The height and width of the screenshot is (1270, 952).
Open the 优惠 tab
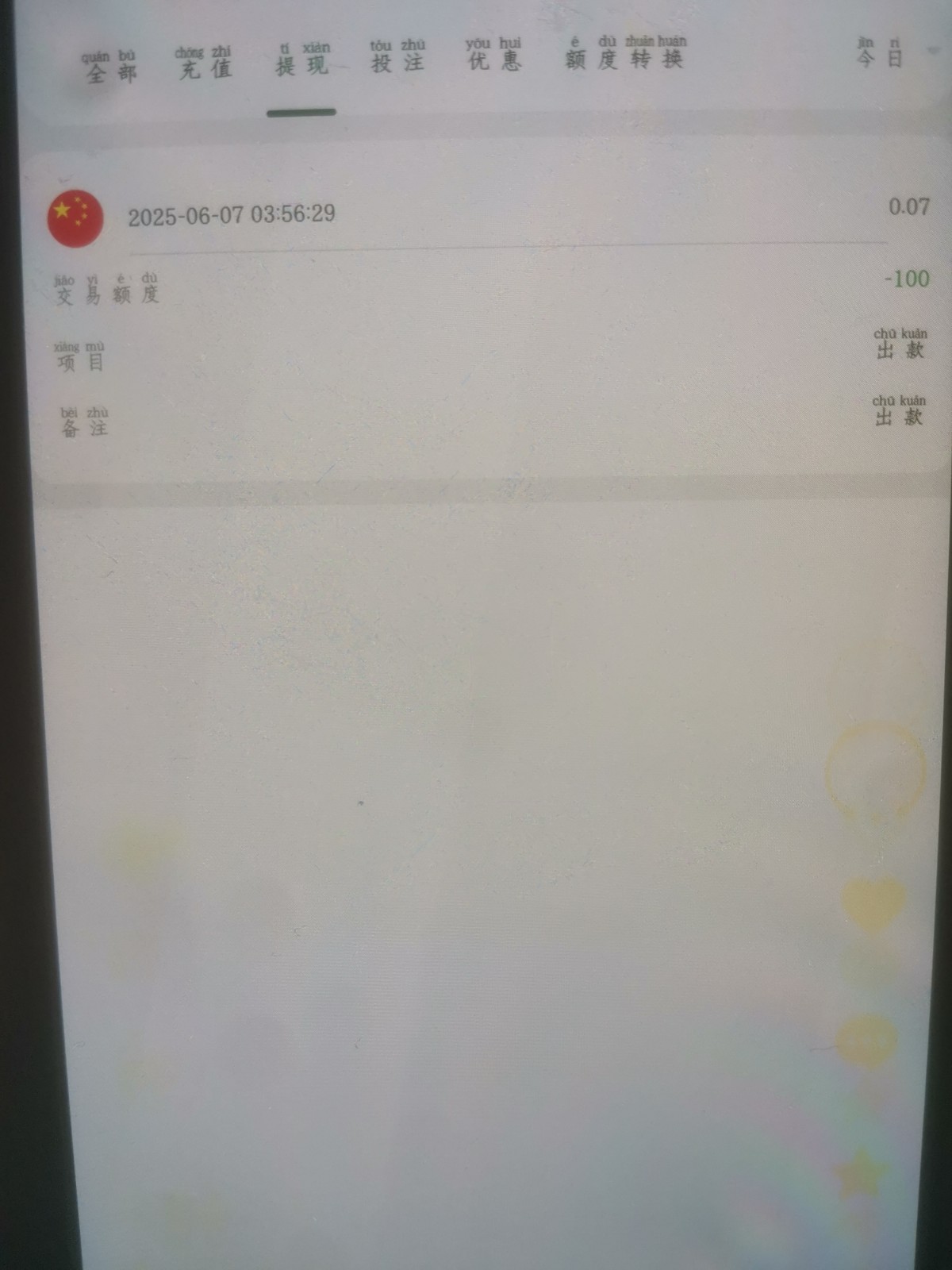click(493, 58)
